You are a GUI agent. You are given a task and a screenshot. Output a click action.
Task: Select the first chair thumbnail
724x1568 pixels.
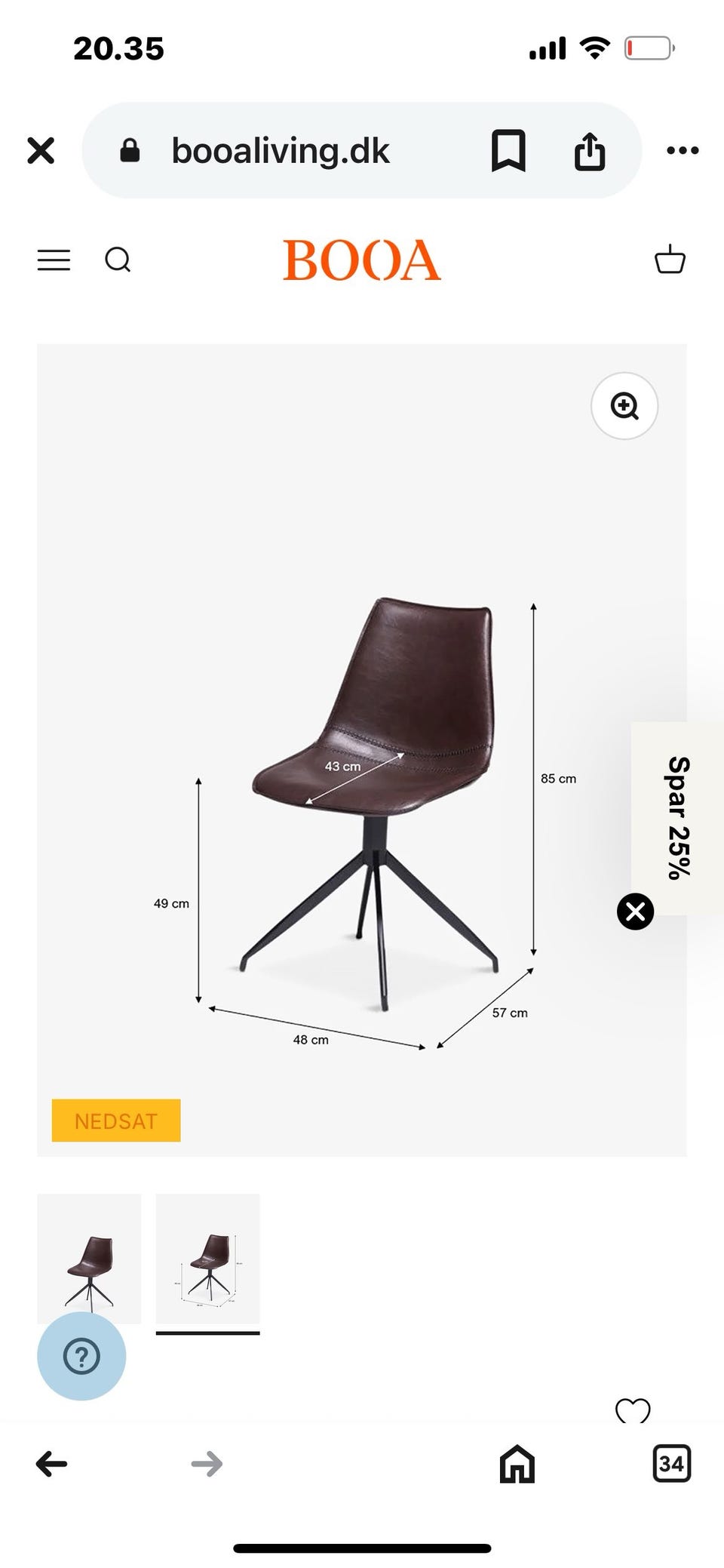click(x=89, y=1259)
